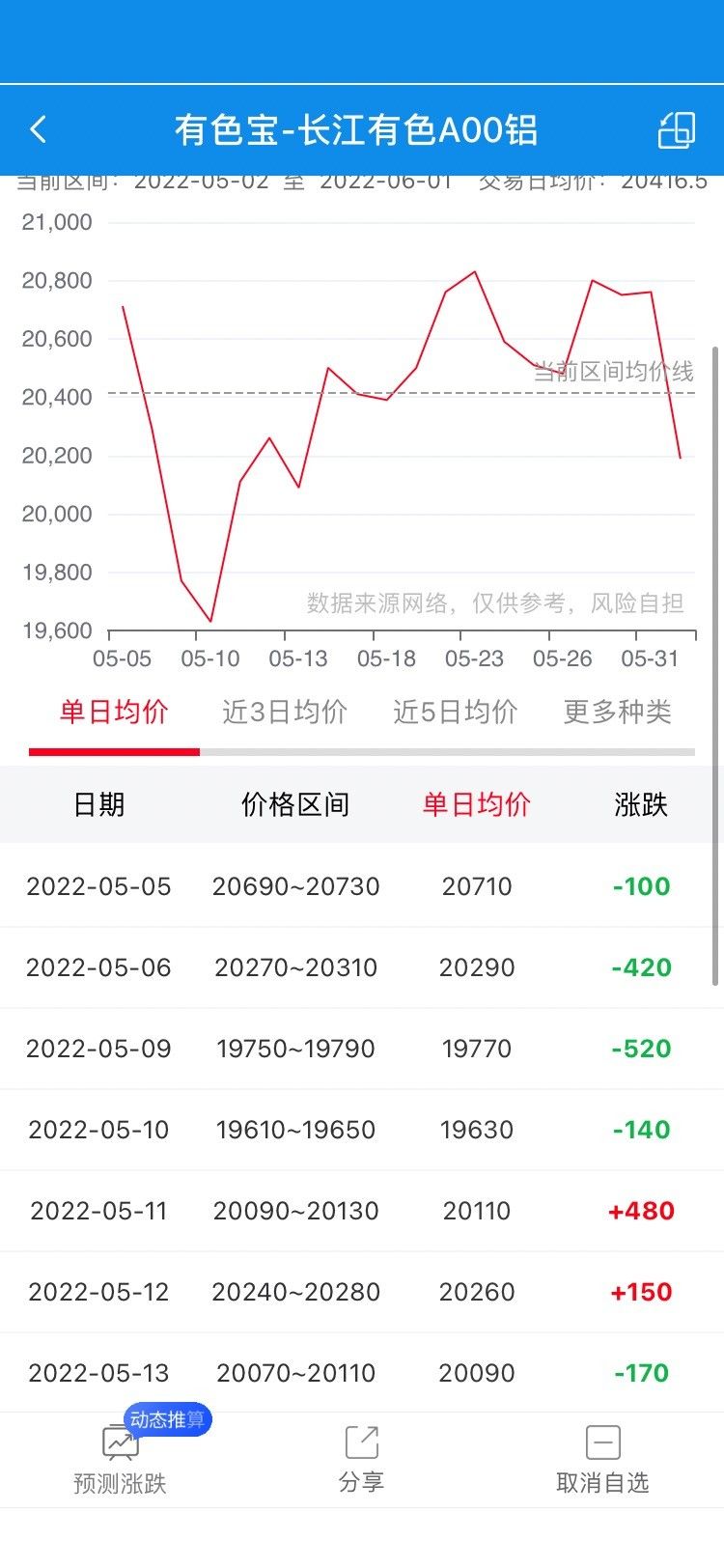Go back using the header arrow
This screenshot has width=724, height=1568.
tap(39, 129)
